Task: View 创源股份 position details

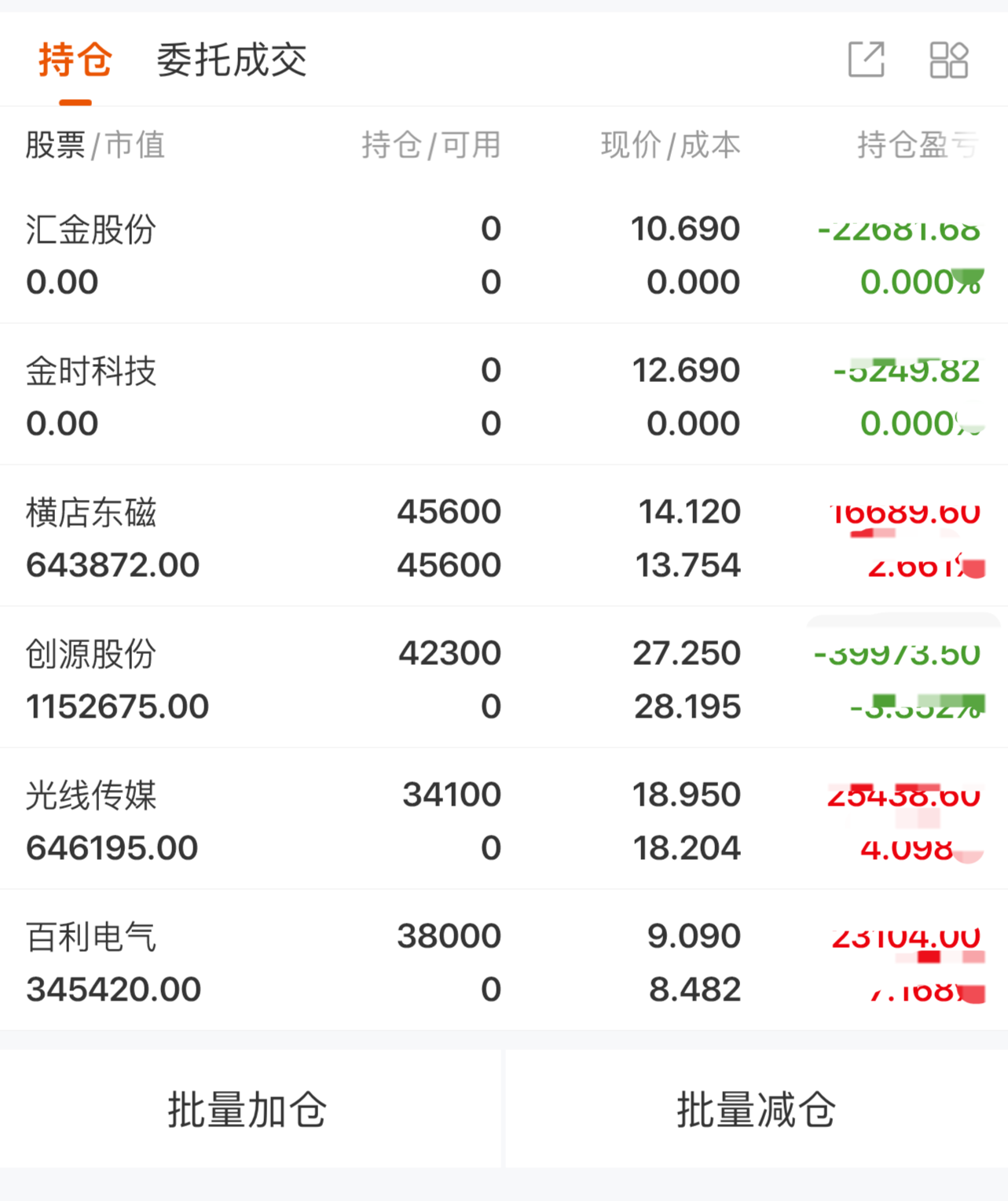Action: coord(503,679)
